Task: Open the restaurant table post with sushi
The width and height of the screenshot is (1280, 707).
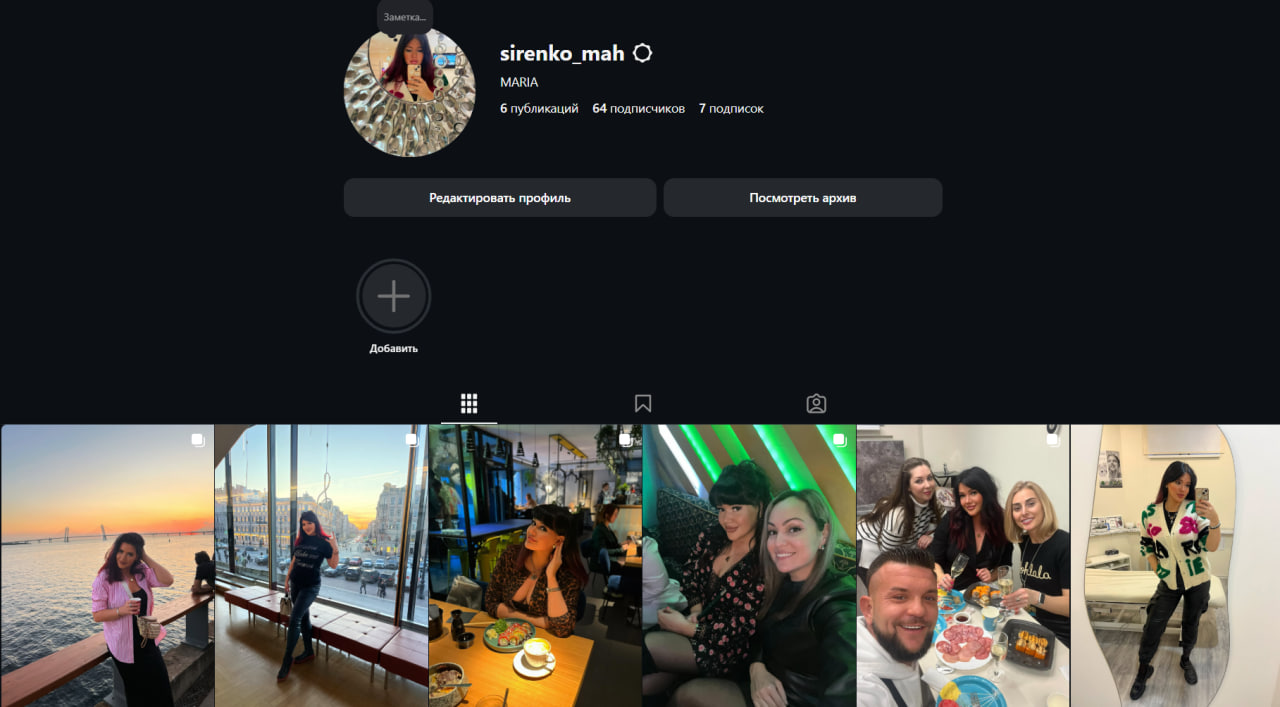Action: [535, 565]
